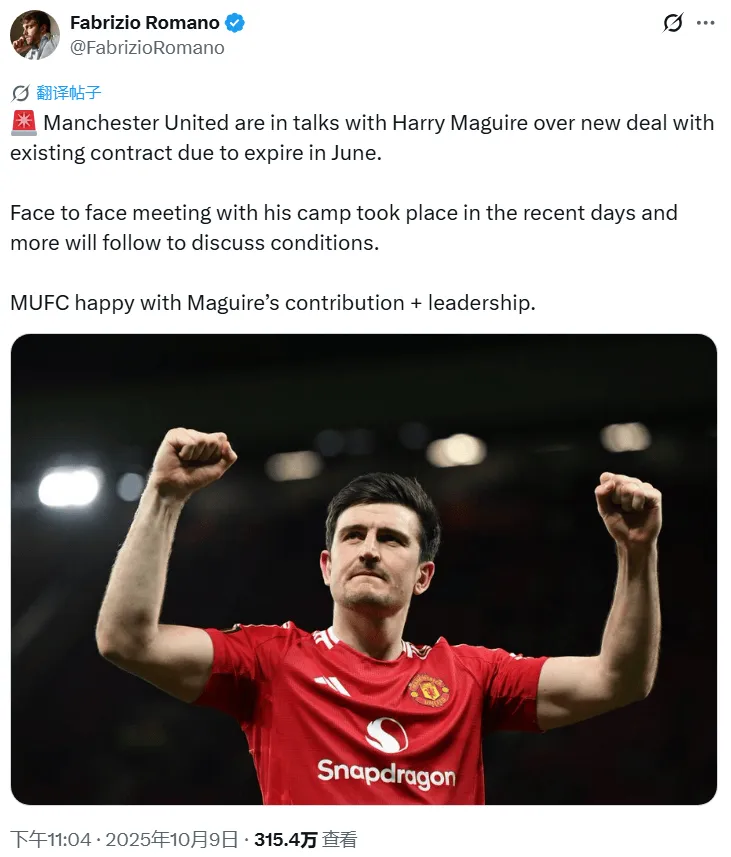
Task: Open the post's overflow menu
Action: 706,24
